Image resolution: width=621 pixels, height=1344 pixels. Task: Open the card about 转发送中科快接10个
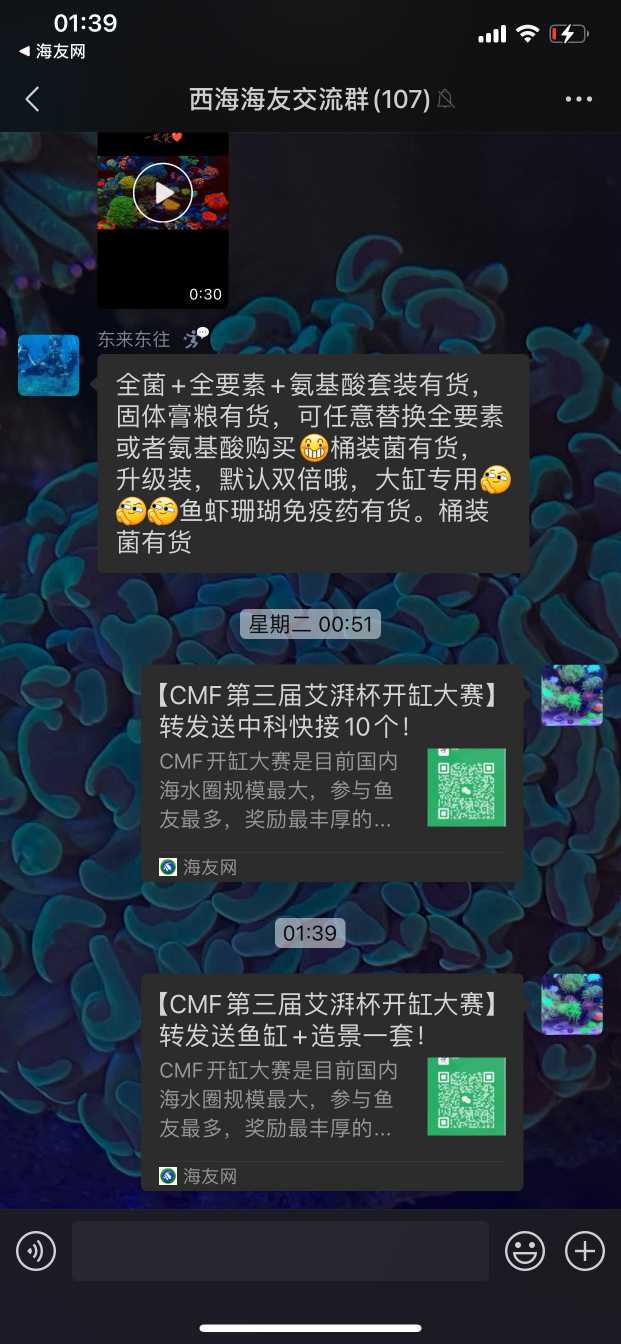pos(331,772)
